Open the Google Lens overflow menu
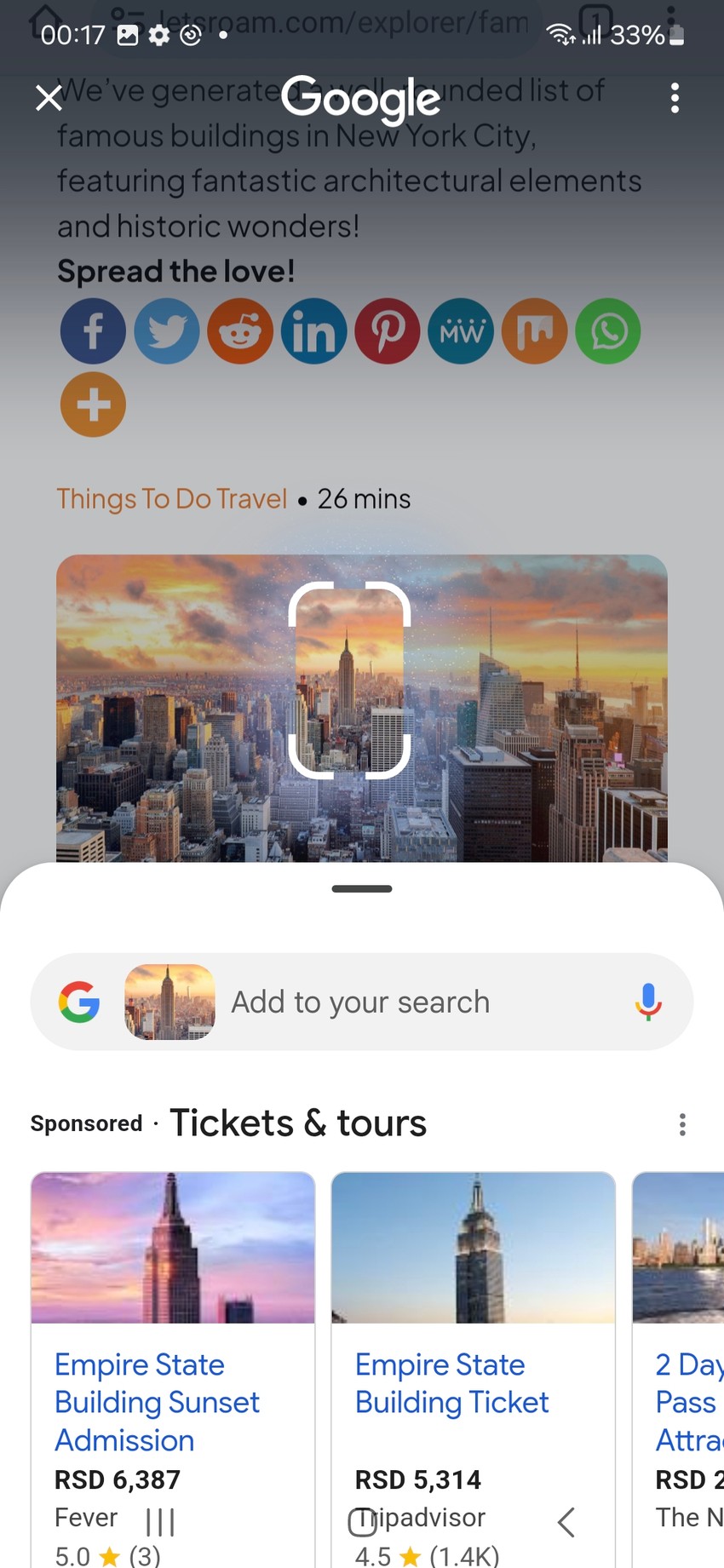This screenshot has width=724, height=1568. click(675, 98)
